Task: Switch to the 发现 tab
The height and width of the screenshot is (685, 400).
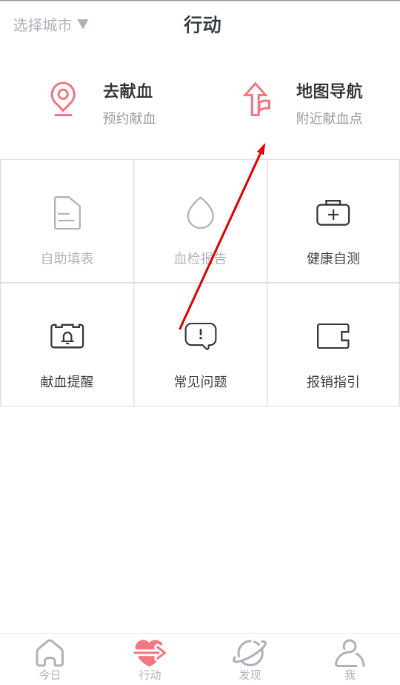Action: point(250,660)
